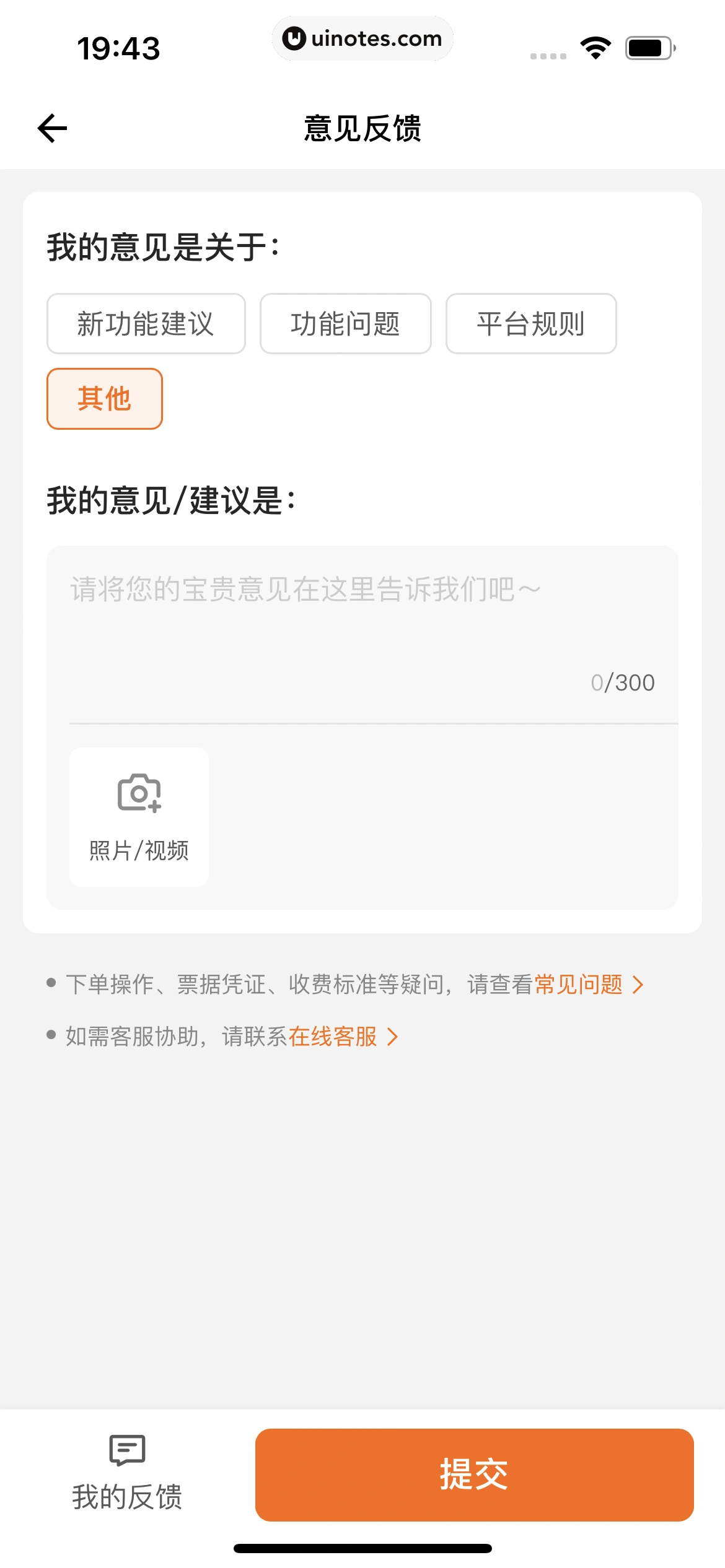Select the 平台规则 category chip
This screenshot has width=725, height=1568.
[530, 323]
